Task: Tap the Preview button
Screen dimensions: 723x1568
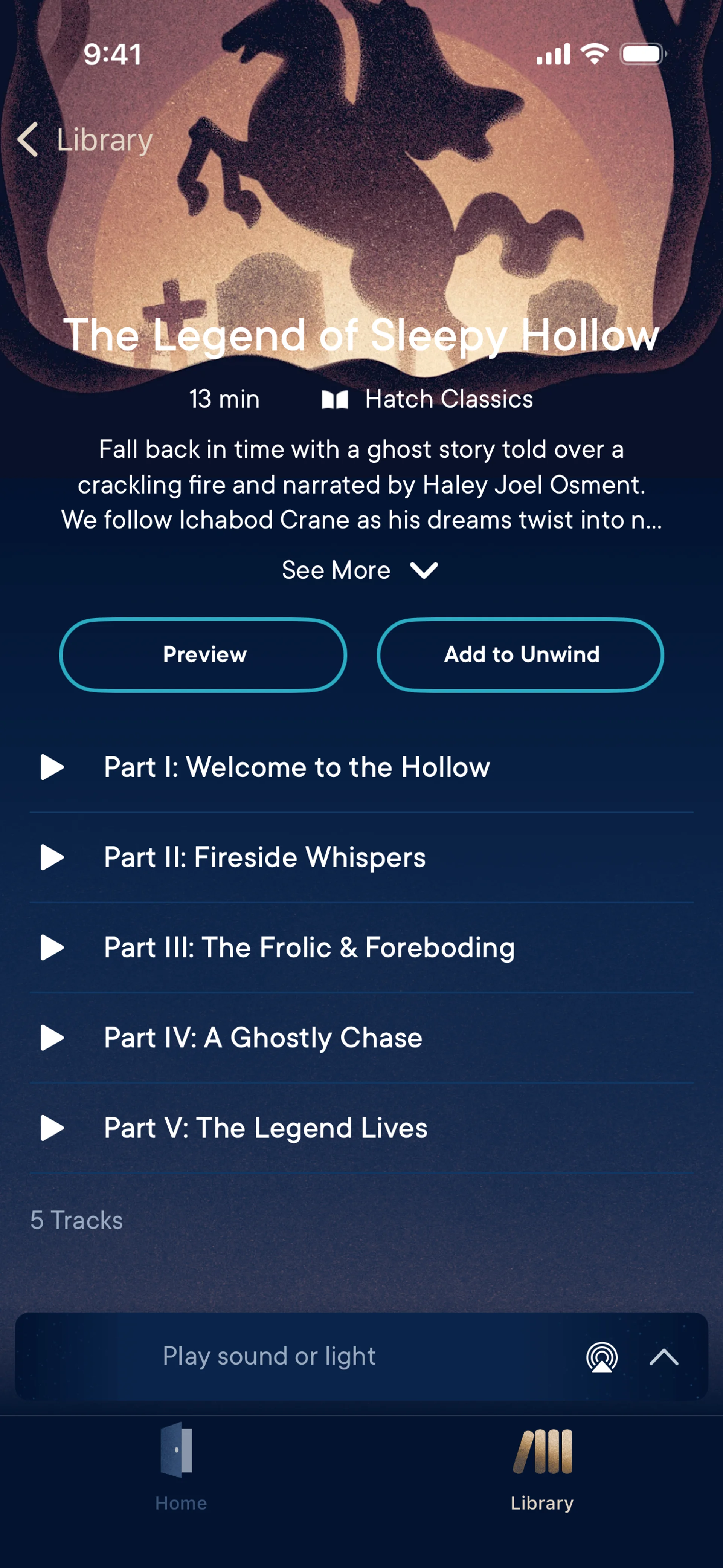Action: click(x=203, y=655)
